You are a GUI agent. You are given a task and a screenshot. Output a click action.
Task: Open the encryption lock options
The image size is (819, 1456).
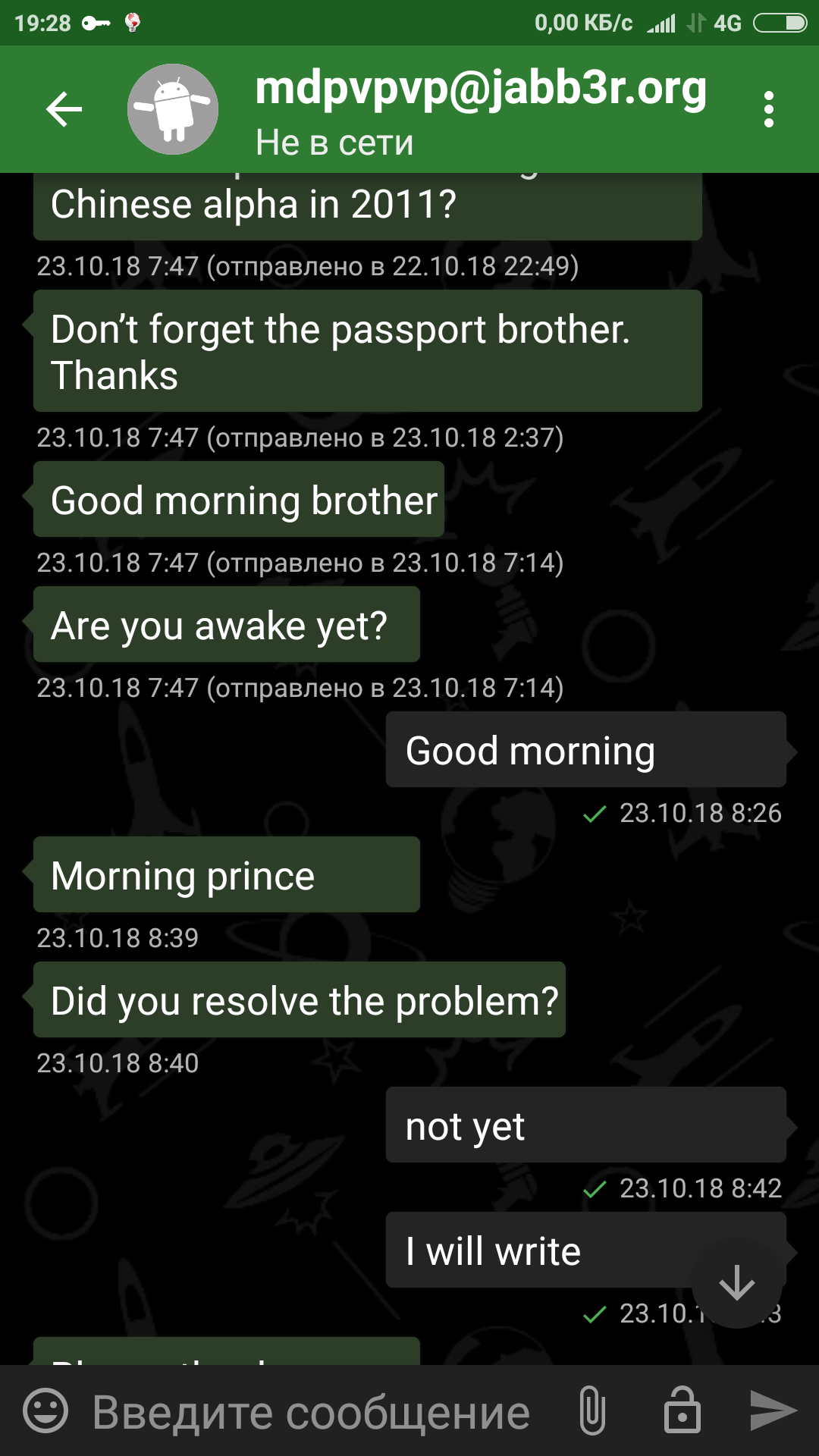pos(682,1410)
